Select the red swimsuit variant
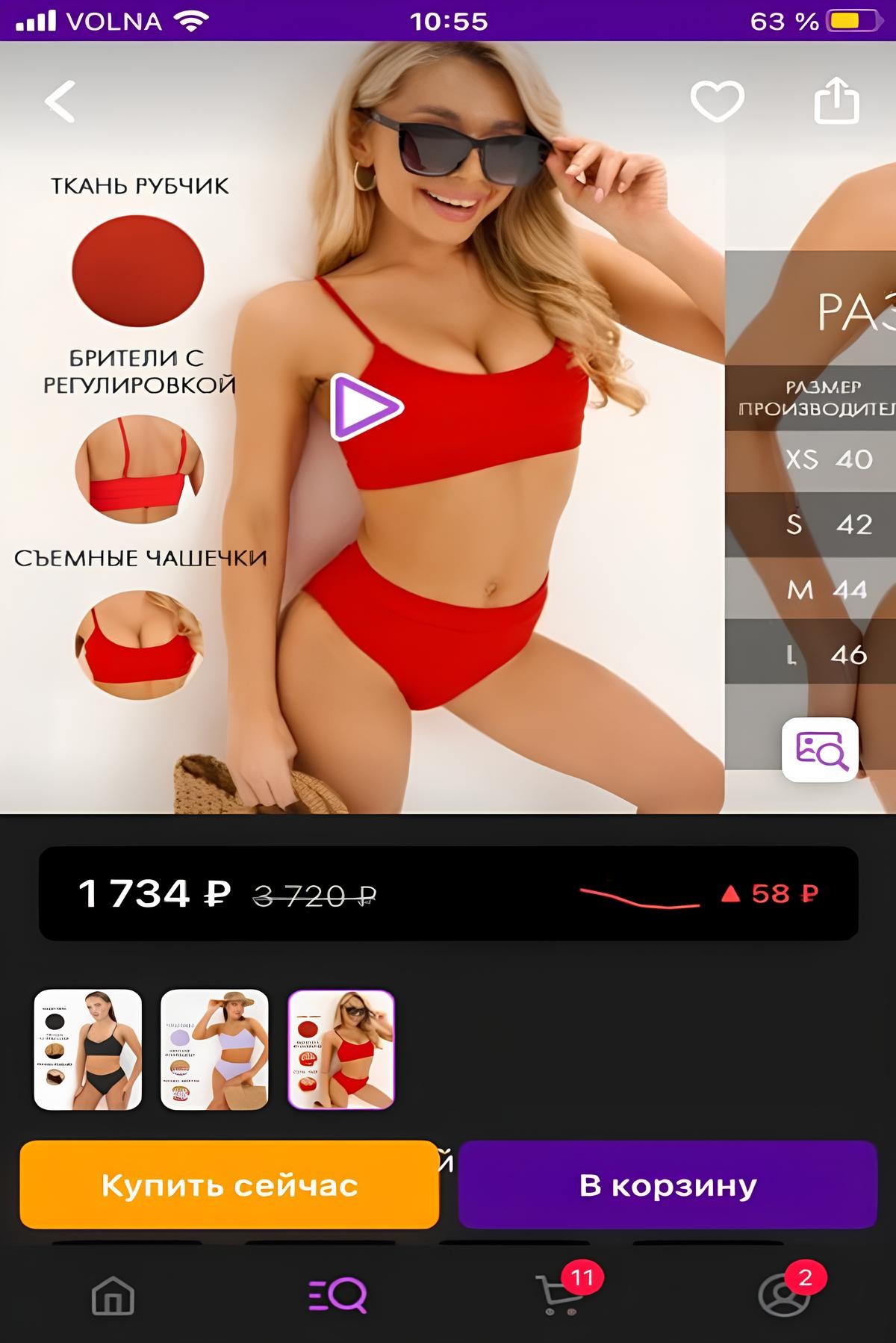Image resolution: width=896 pixels, height=1343 pixels. (x=341, y=1049)
